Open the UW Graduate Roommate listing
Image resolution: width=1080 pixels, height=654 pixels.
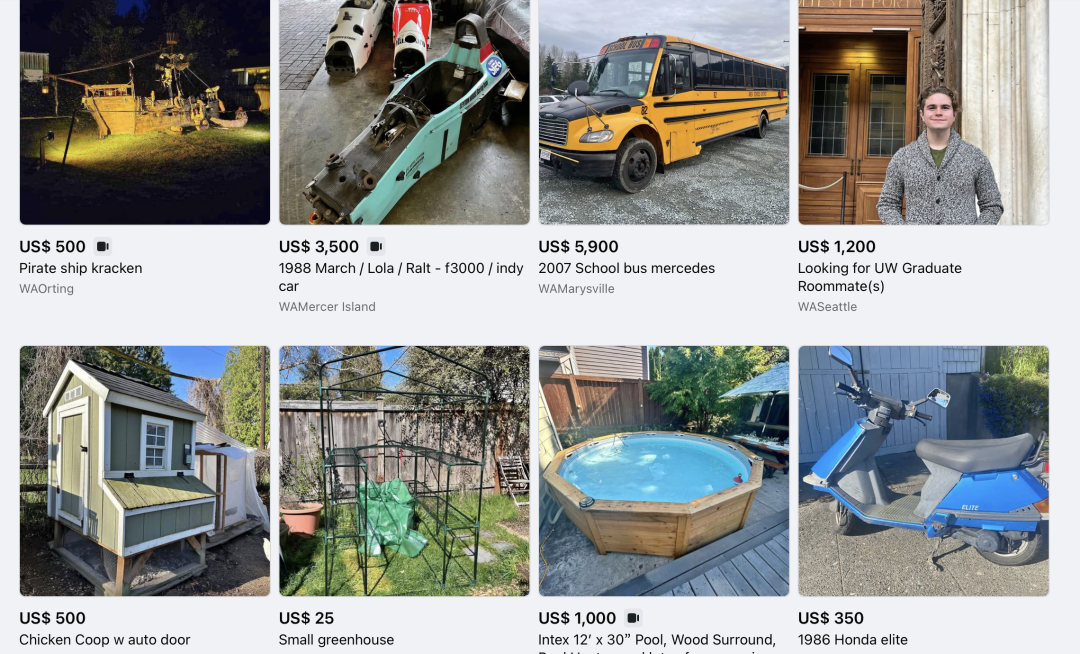[923, 110]
